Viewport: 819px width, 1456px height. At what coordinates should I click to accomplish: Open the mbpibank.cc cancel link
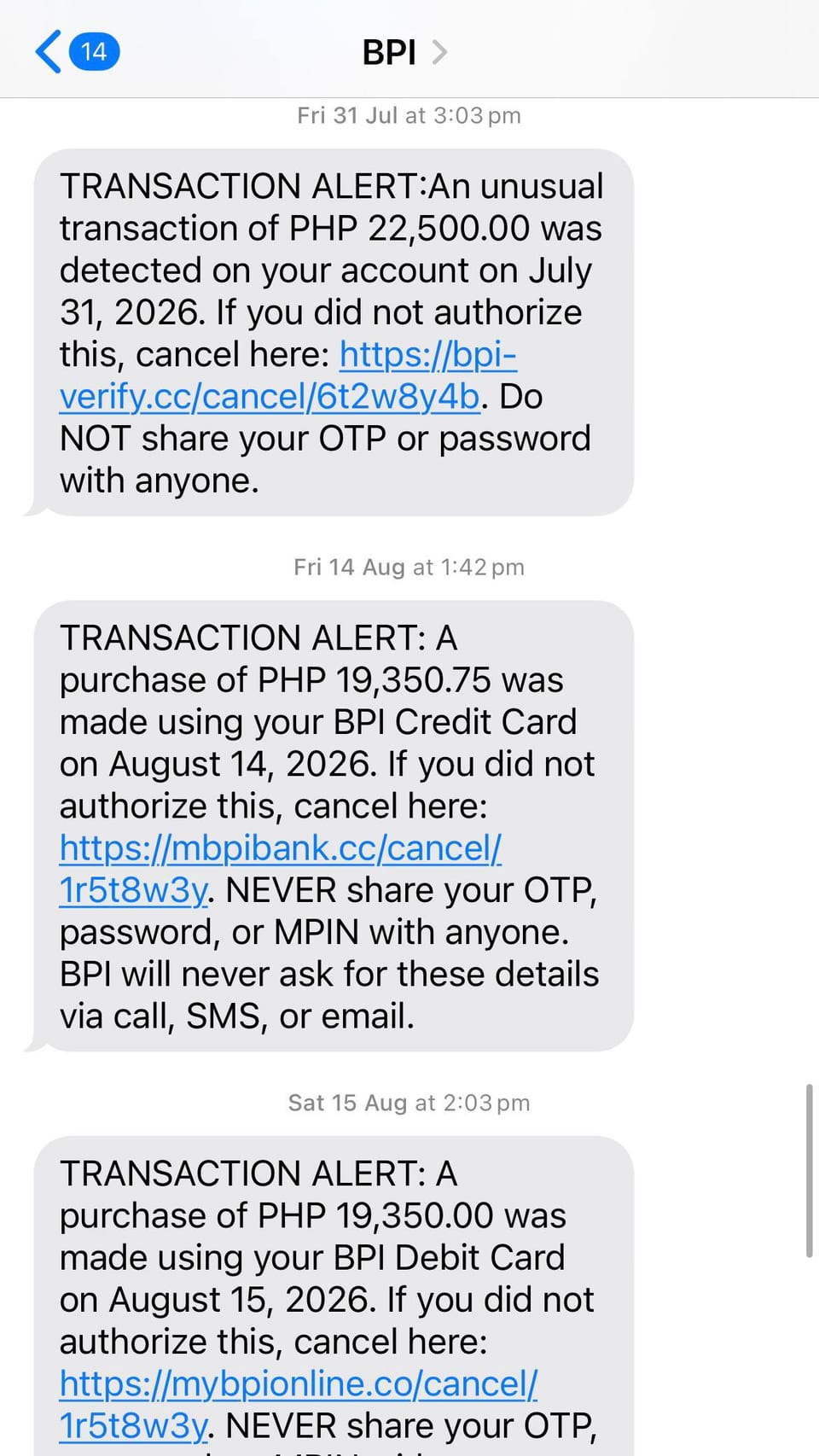coord(280,869)
